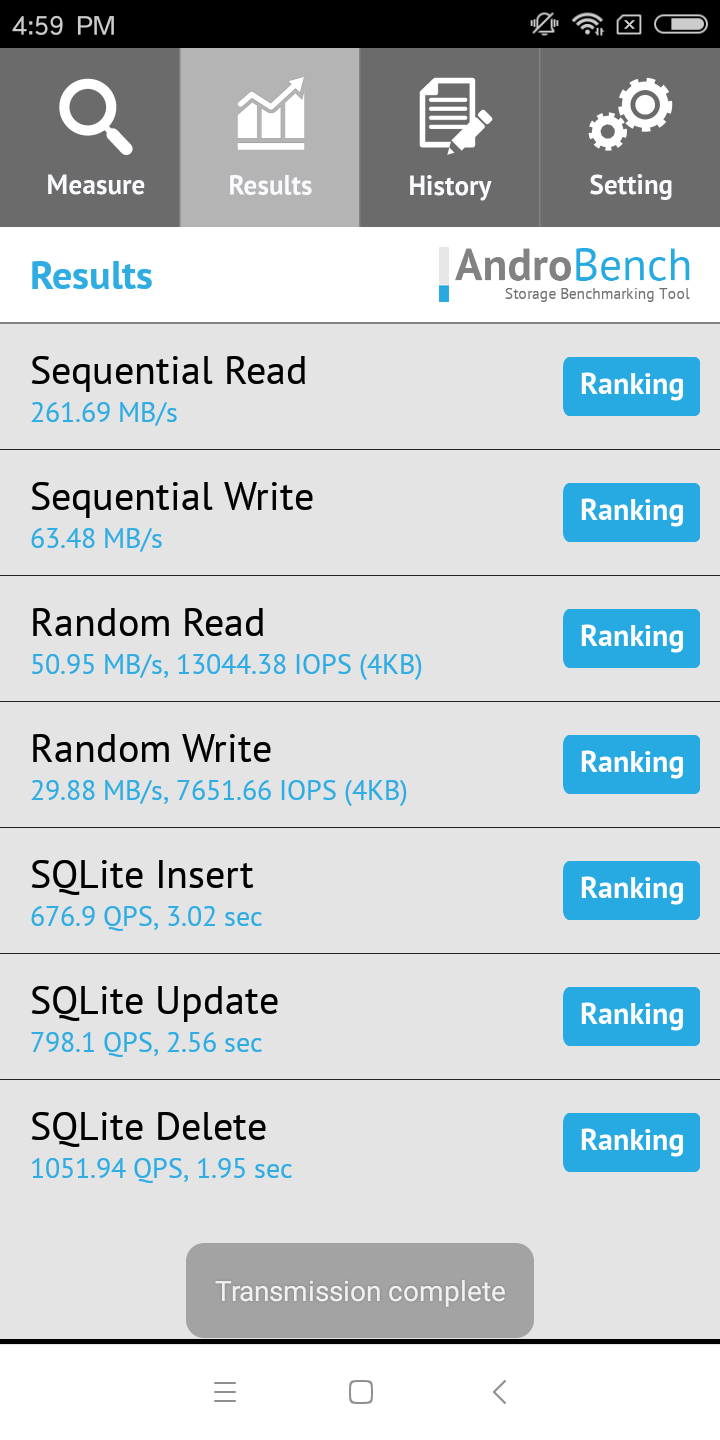The image size is (720, 1440).
Task: Open Ranking for Random Read
Action: pyautogui.click(x=631, y=638)
